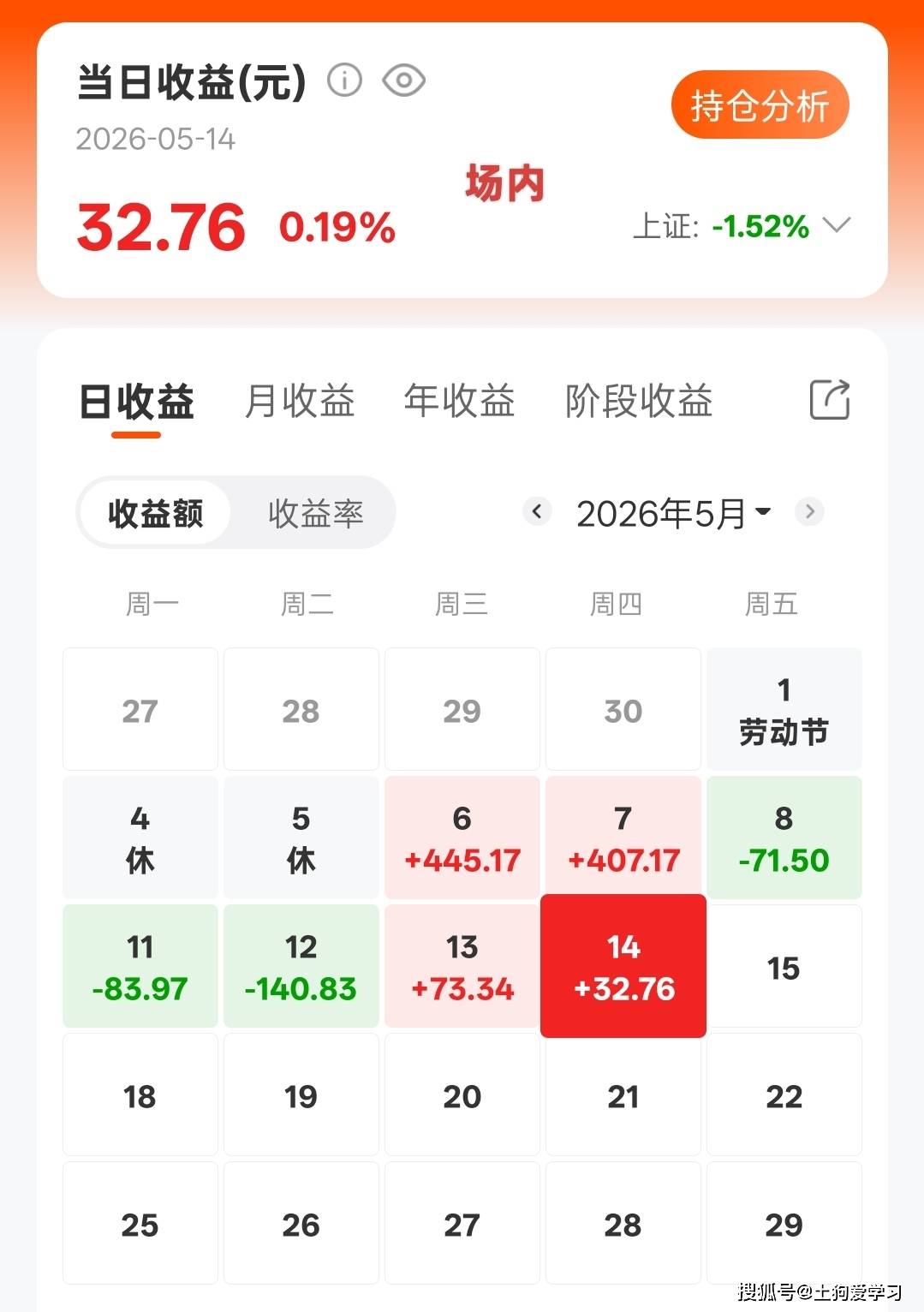Go to the previous month
The width and height of the screenshot is (924, 1312).
coord(537,511)
